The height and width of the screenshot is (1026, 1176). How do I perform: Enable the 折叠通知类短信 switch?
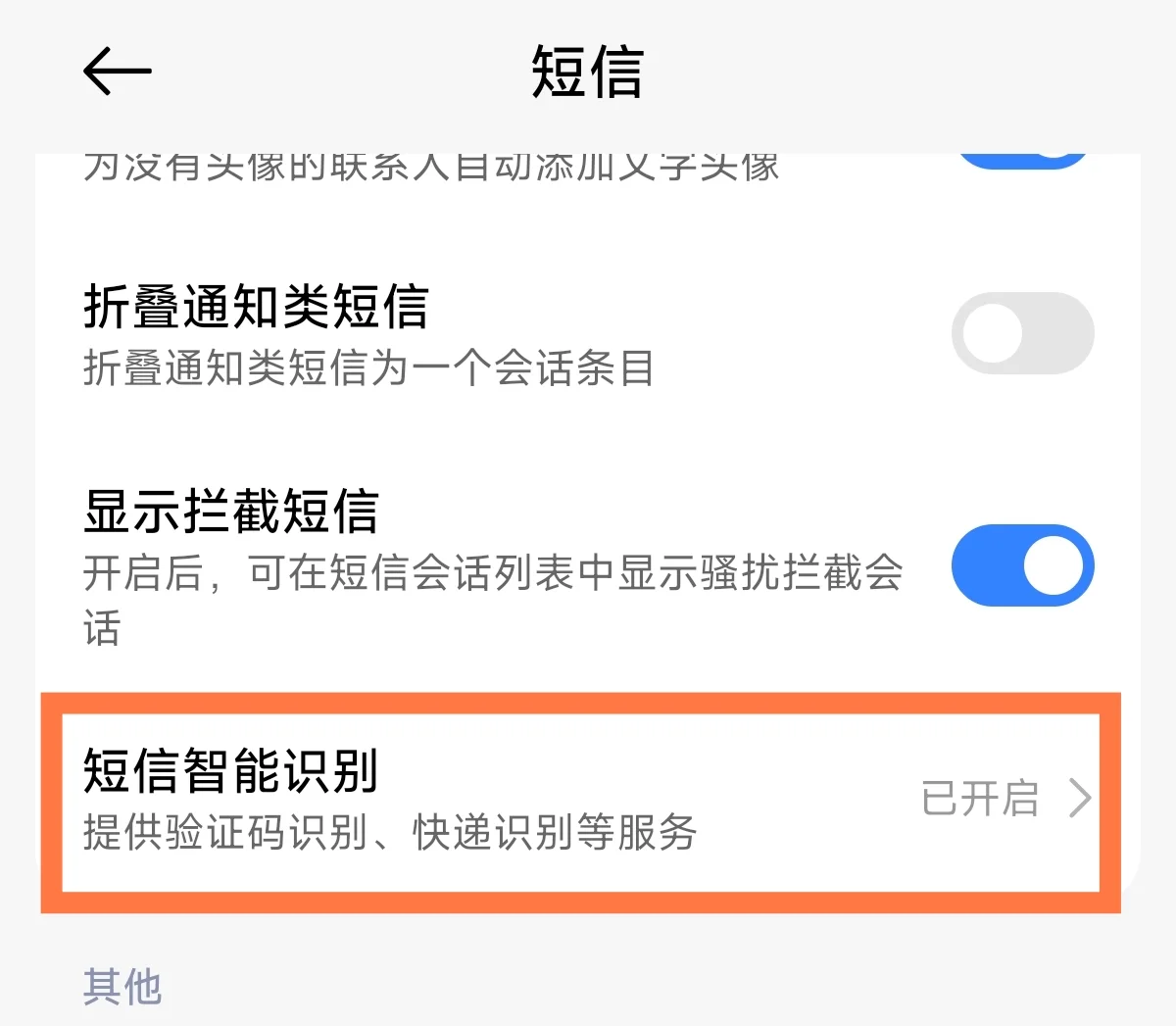[1022, 333]
